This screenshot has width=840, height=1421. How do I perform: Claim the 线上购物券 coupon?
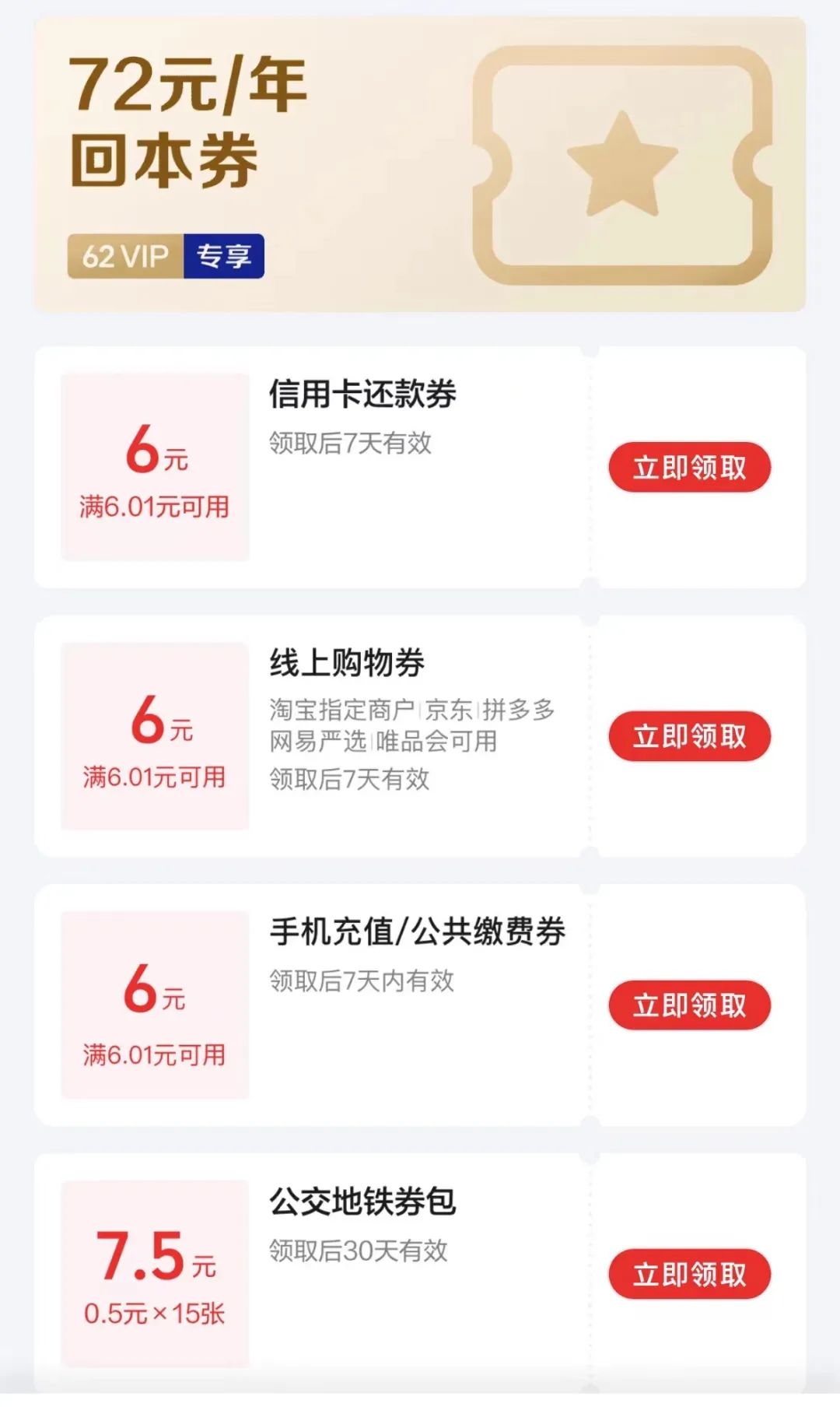(x=689, y=736)
